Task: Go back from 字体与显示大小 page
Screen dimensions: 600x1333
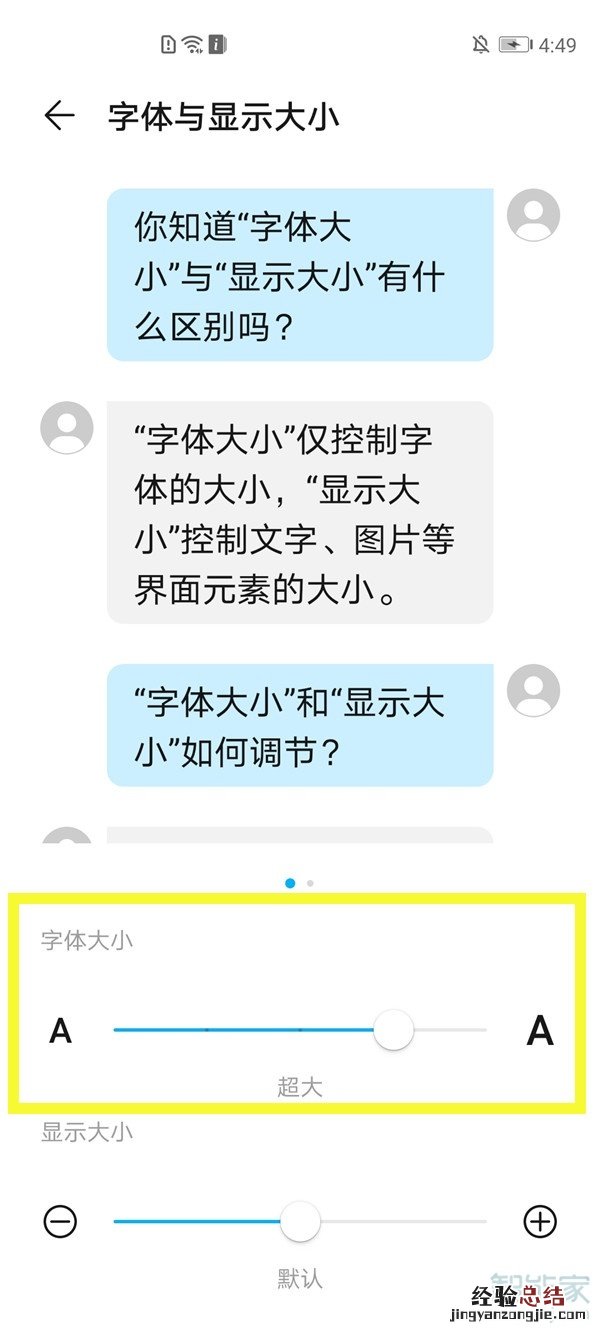Action: [60, 116]
